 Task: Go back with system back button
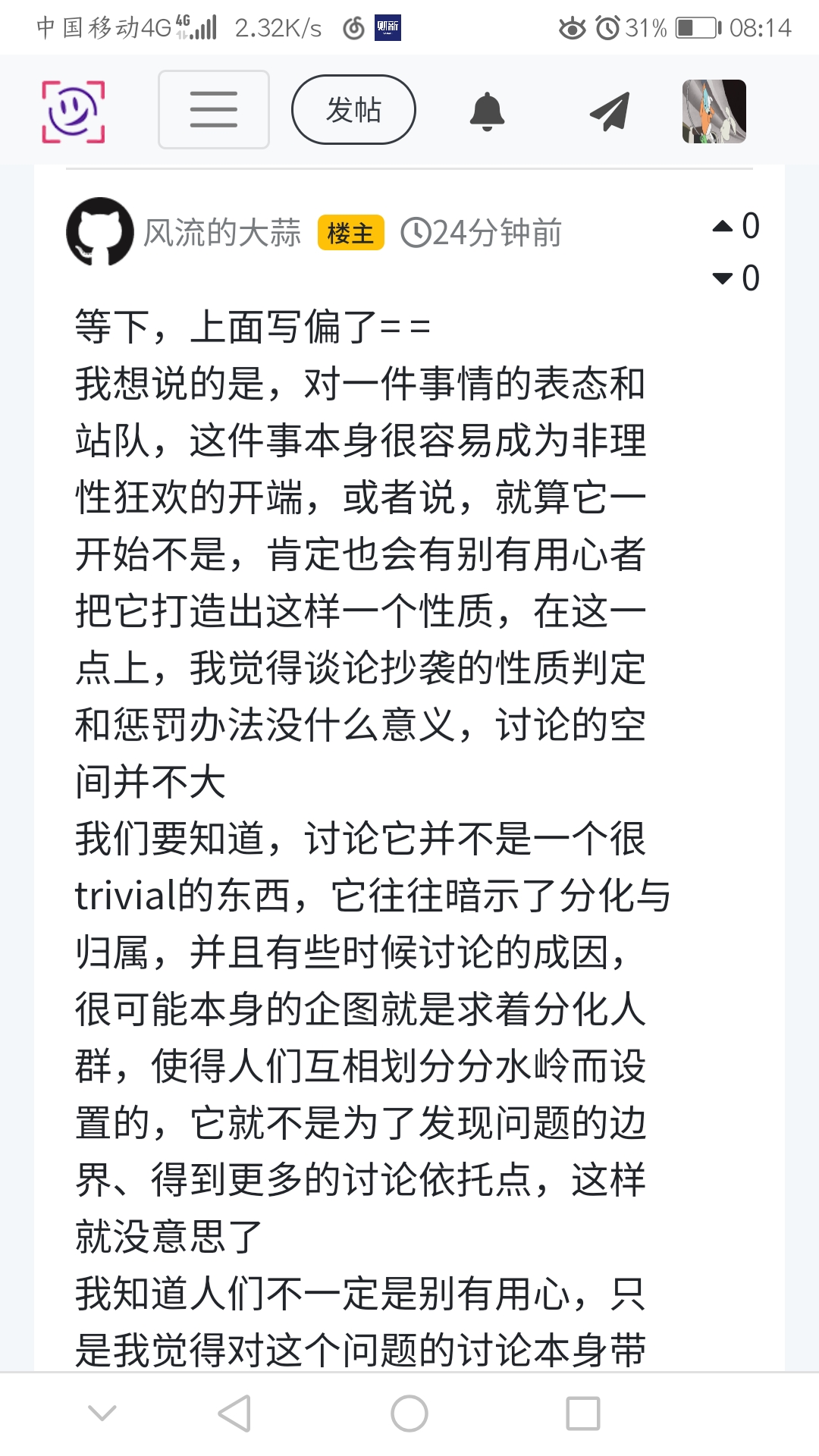tap(234, 1414)
